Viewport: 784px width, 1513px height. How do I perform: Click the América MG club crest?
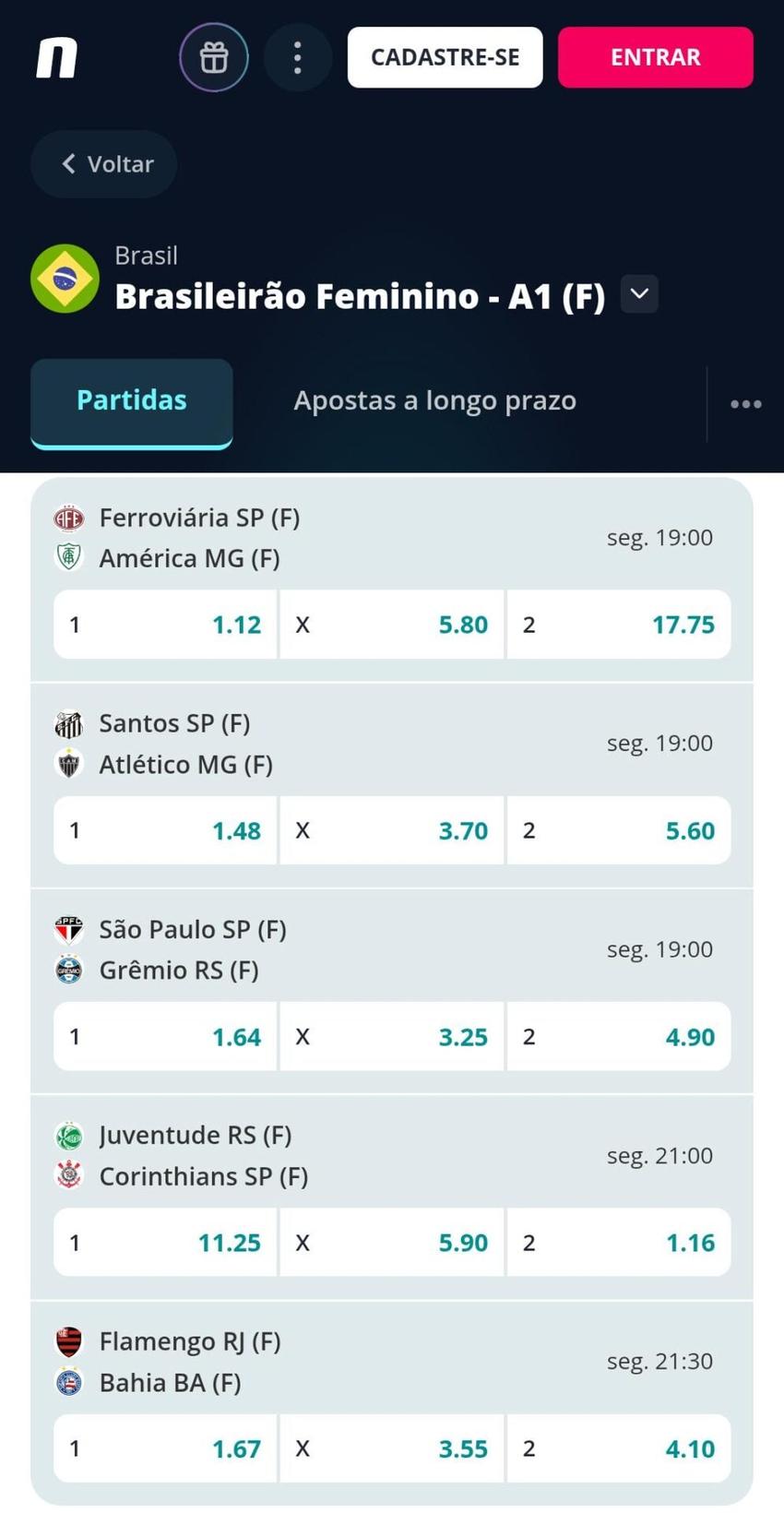pyautogui.click(x=69, y=557)
